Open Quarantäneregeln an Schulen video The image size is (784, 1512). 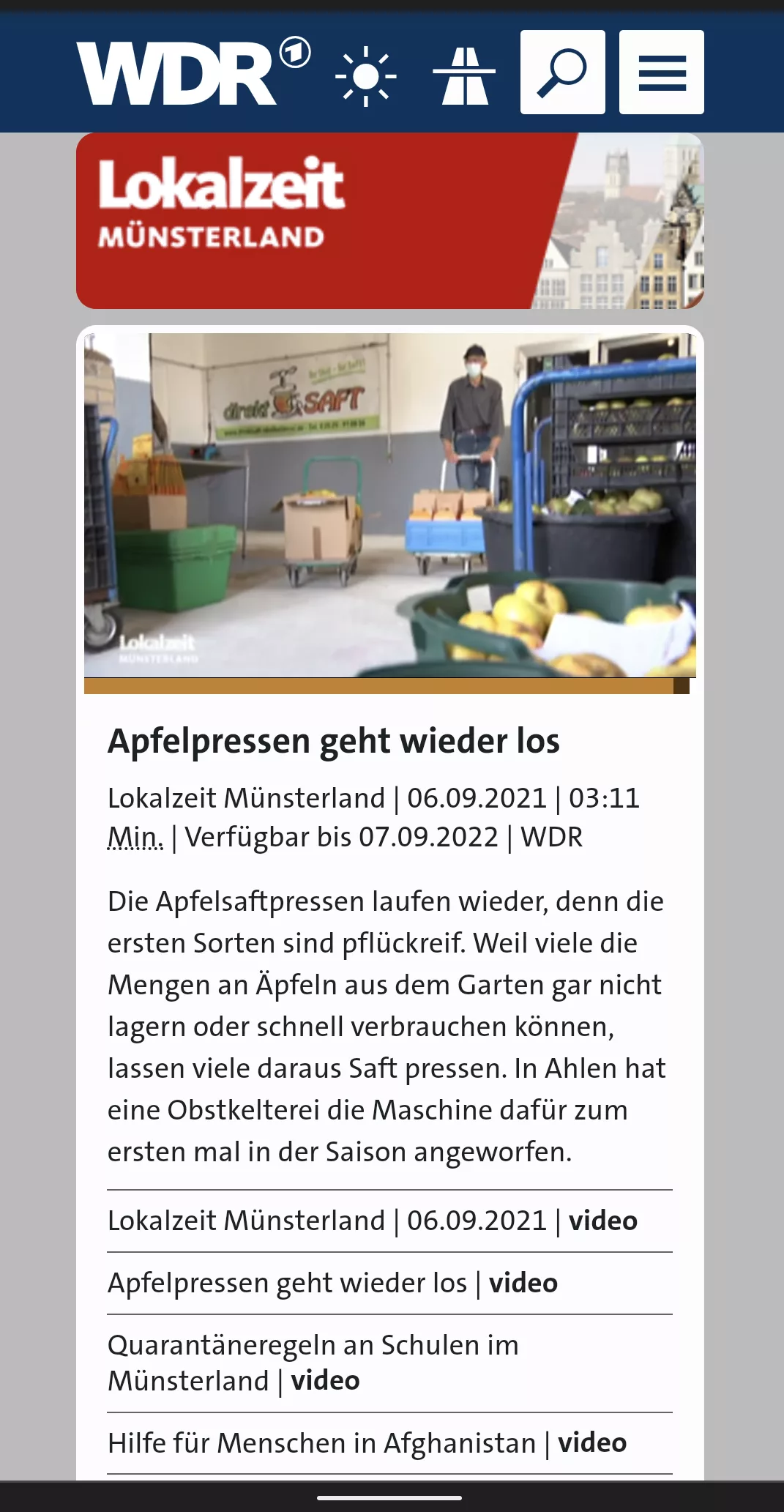click(x=313, y=1363)
